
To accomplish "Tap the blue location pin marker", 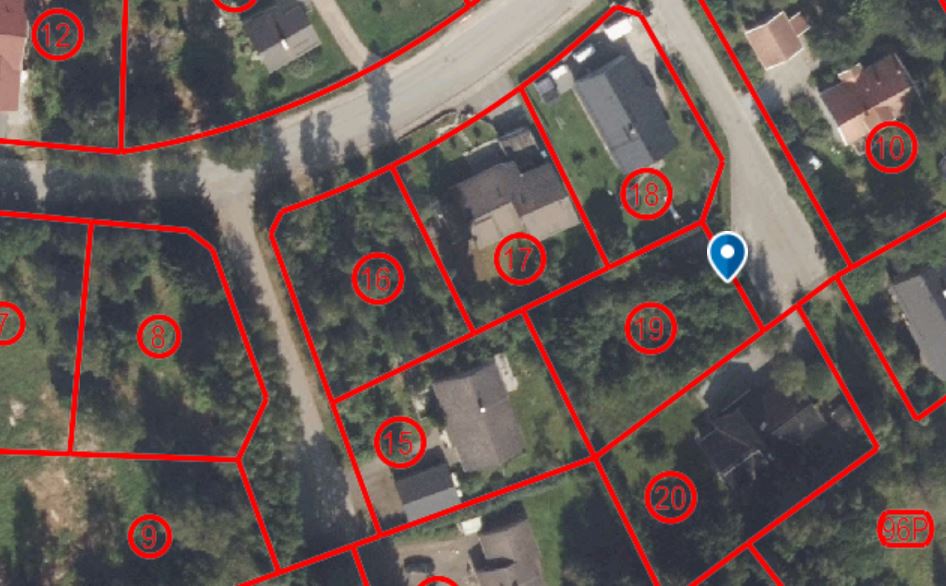I will click(x=727, y=253).
